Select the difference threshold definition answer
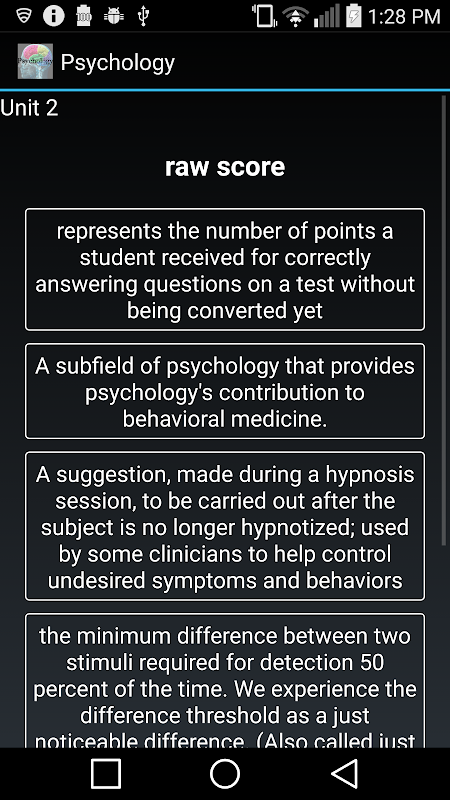This screenshot has width=450, height=800. point(224,681)
